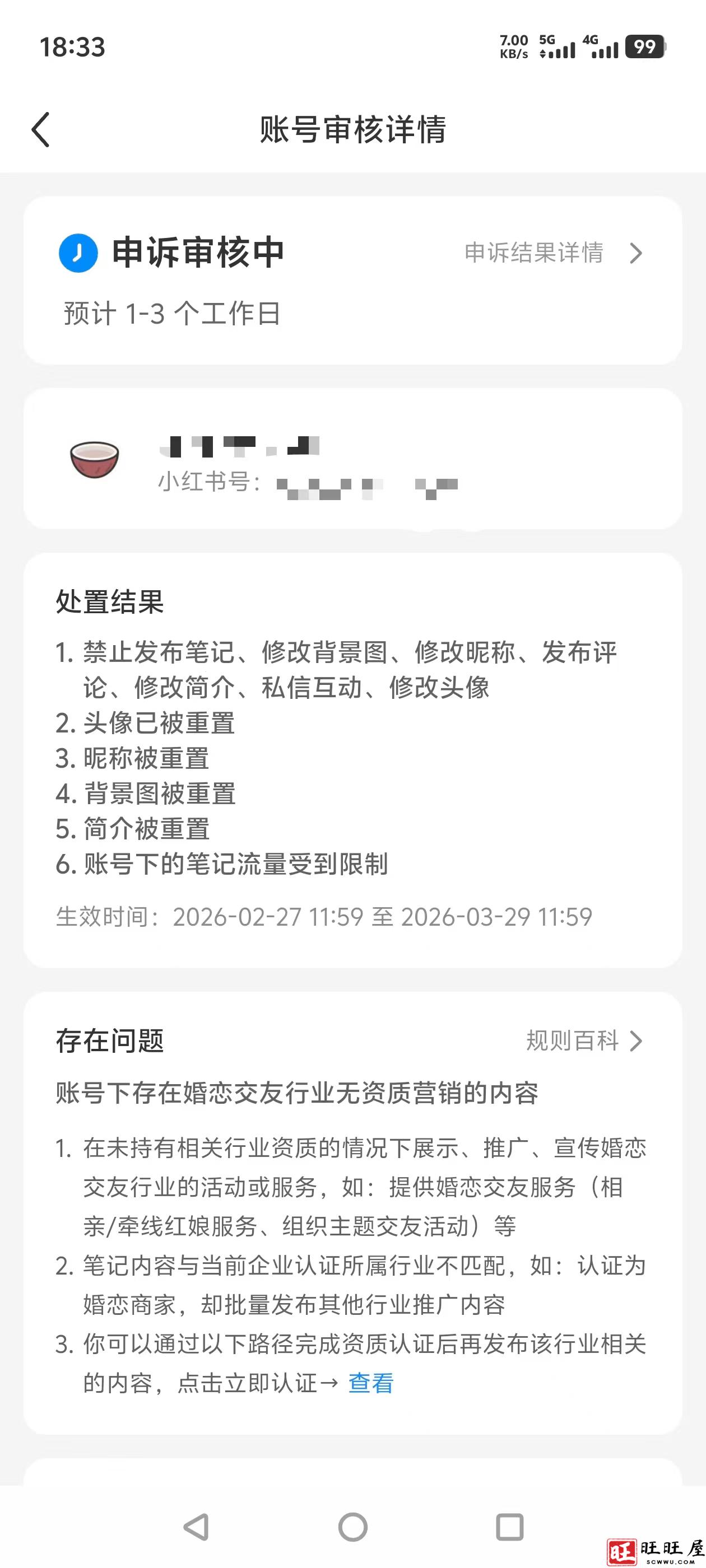Select the 账号审核详情 page title
The width and height of the screenshot is (706, 1568).
[352, 130]
